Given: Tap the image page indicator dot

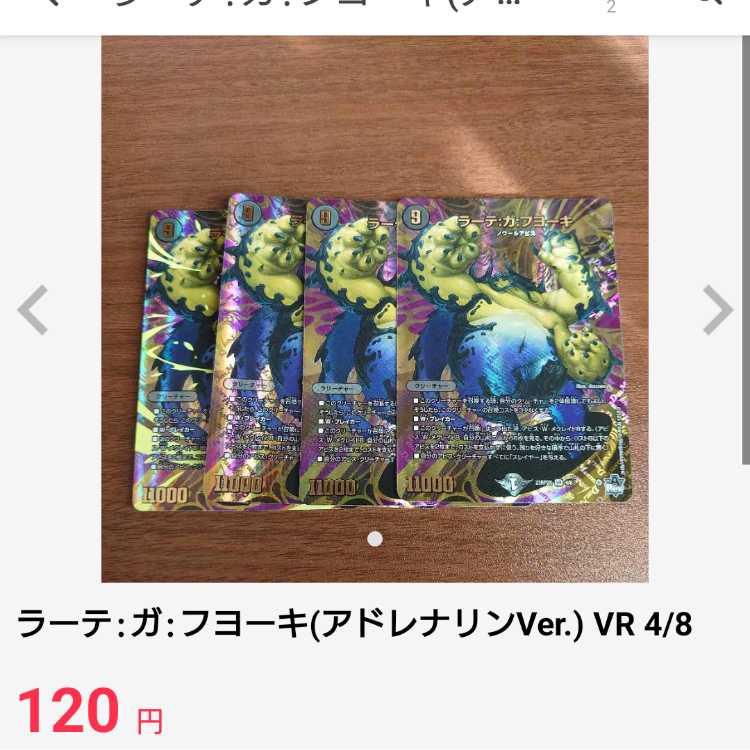Looking at the screenshot, I should tap(375, 539).
